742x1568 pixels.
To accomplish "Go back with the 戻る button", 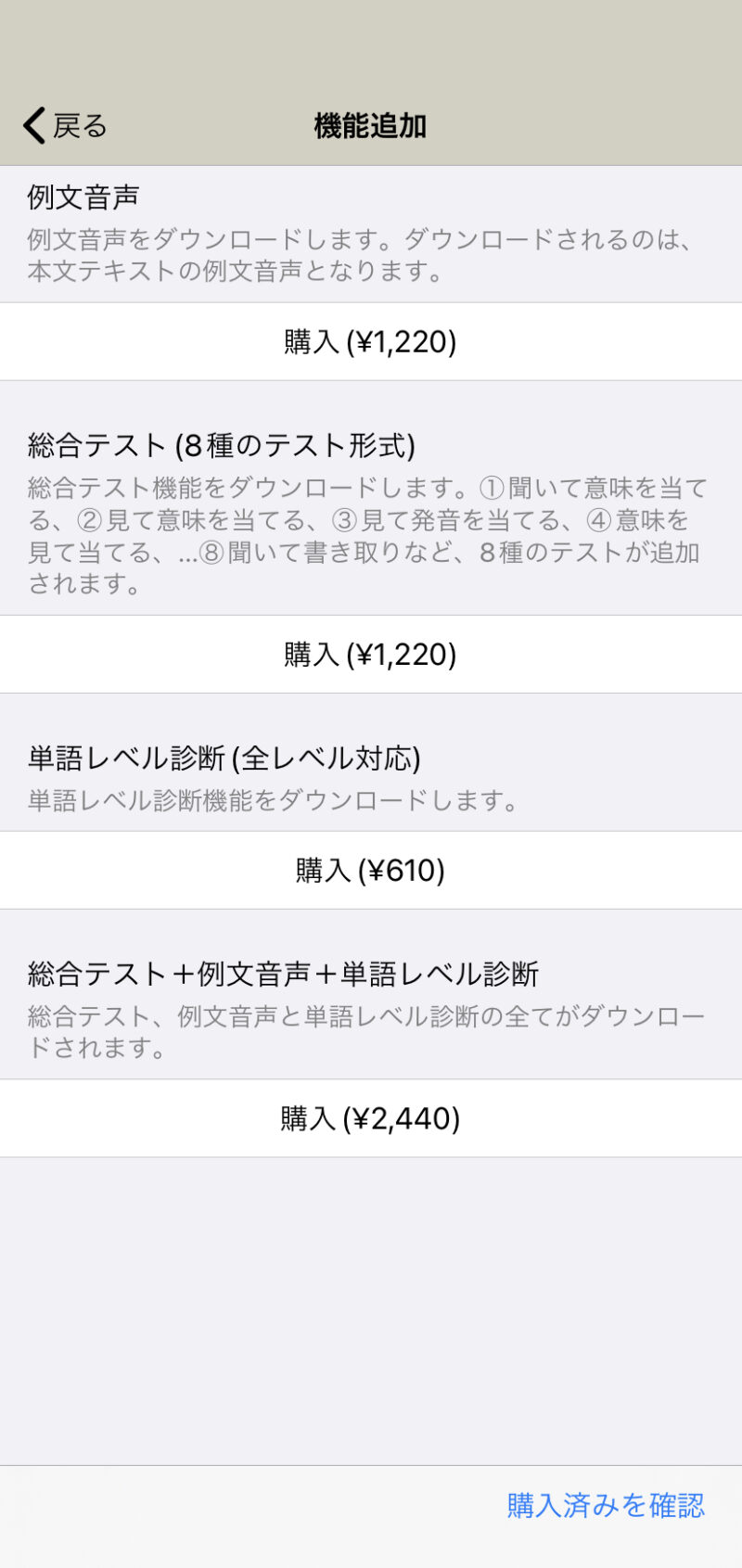I will 65,125.
